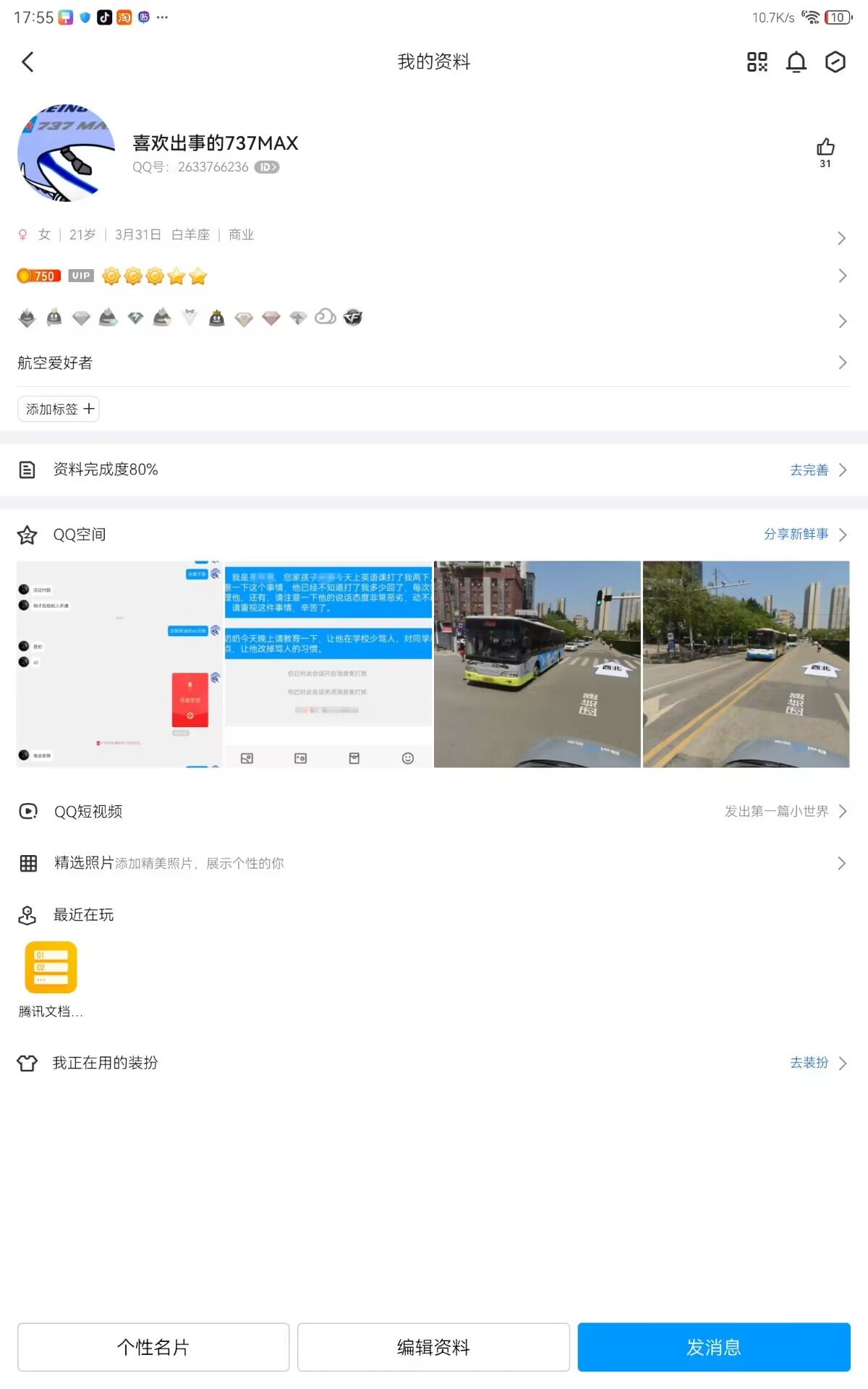Open the VIP level row

tap(434, 276)
